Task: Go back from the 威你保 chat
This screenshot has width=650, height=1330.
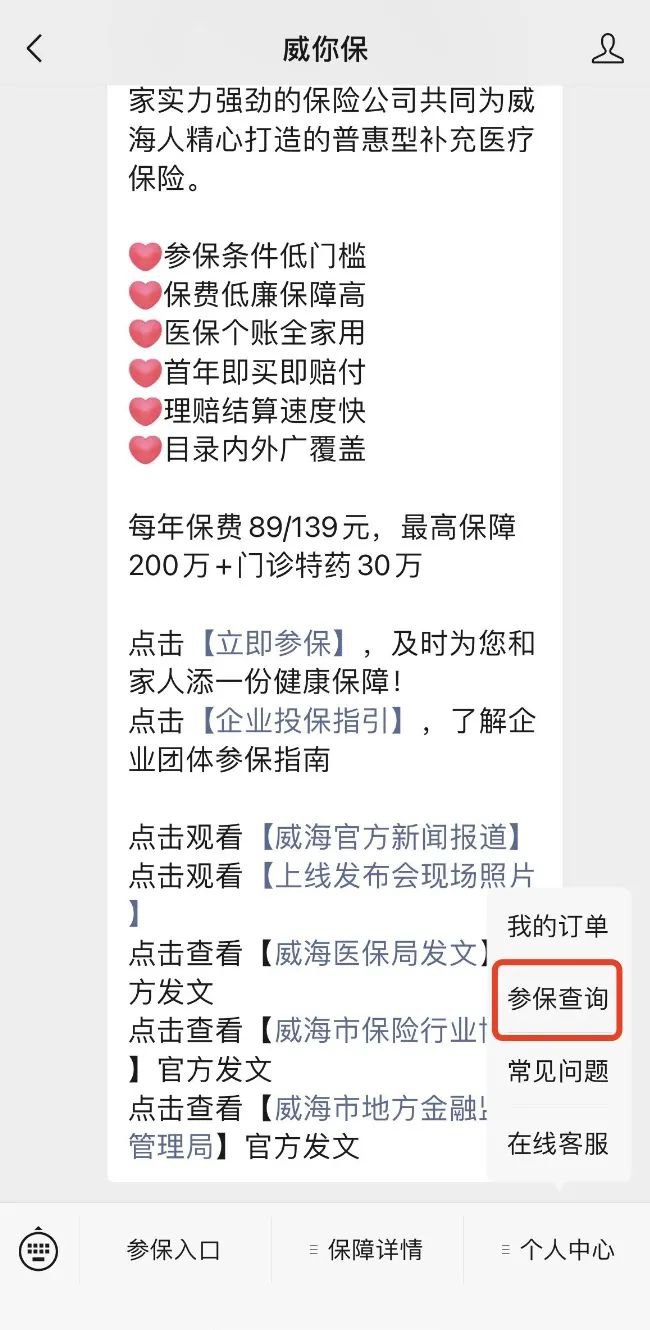Action: 35,48
